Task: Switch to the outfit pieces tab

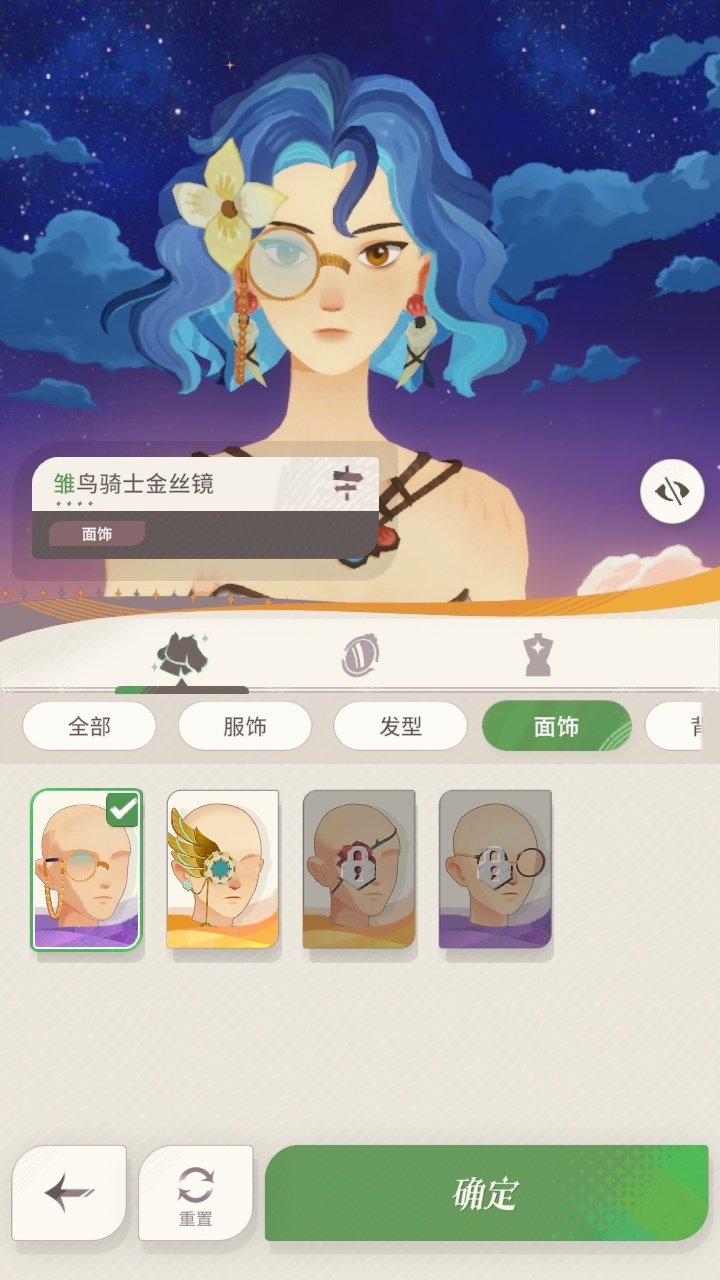Action: click(181, 656)
